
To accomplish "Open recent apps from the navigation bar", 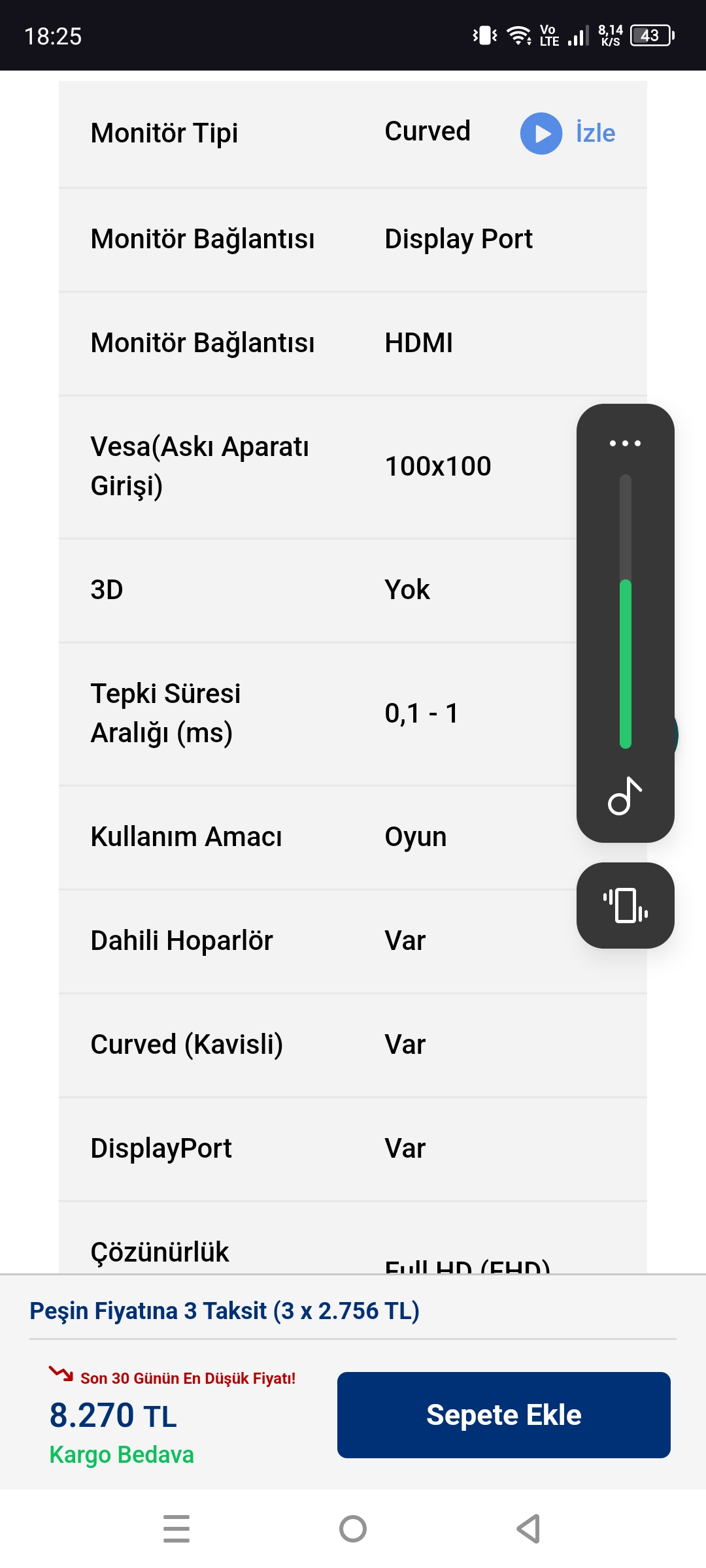I will (176, 1529).
